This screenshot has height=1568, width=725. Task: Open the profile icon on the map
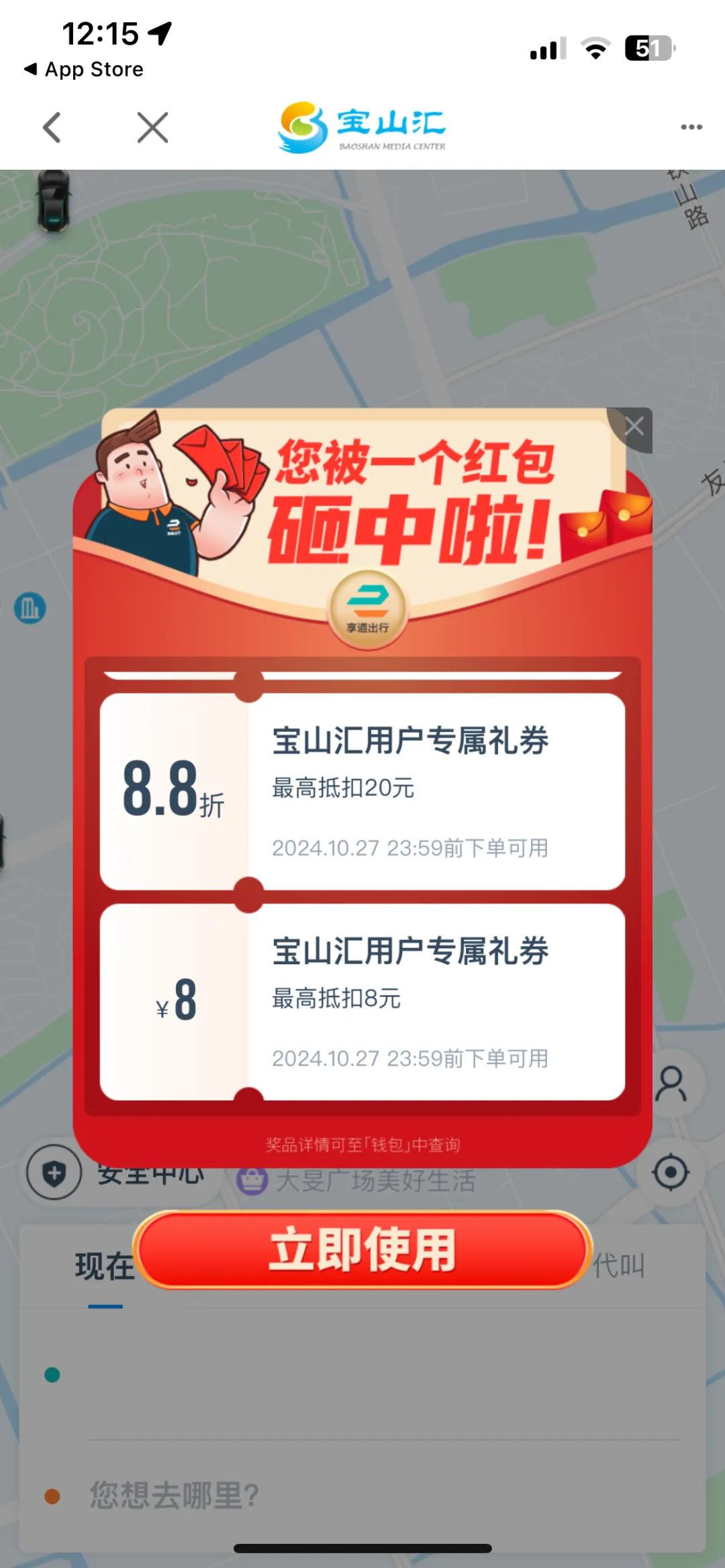(671, 1084)
